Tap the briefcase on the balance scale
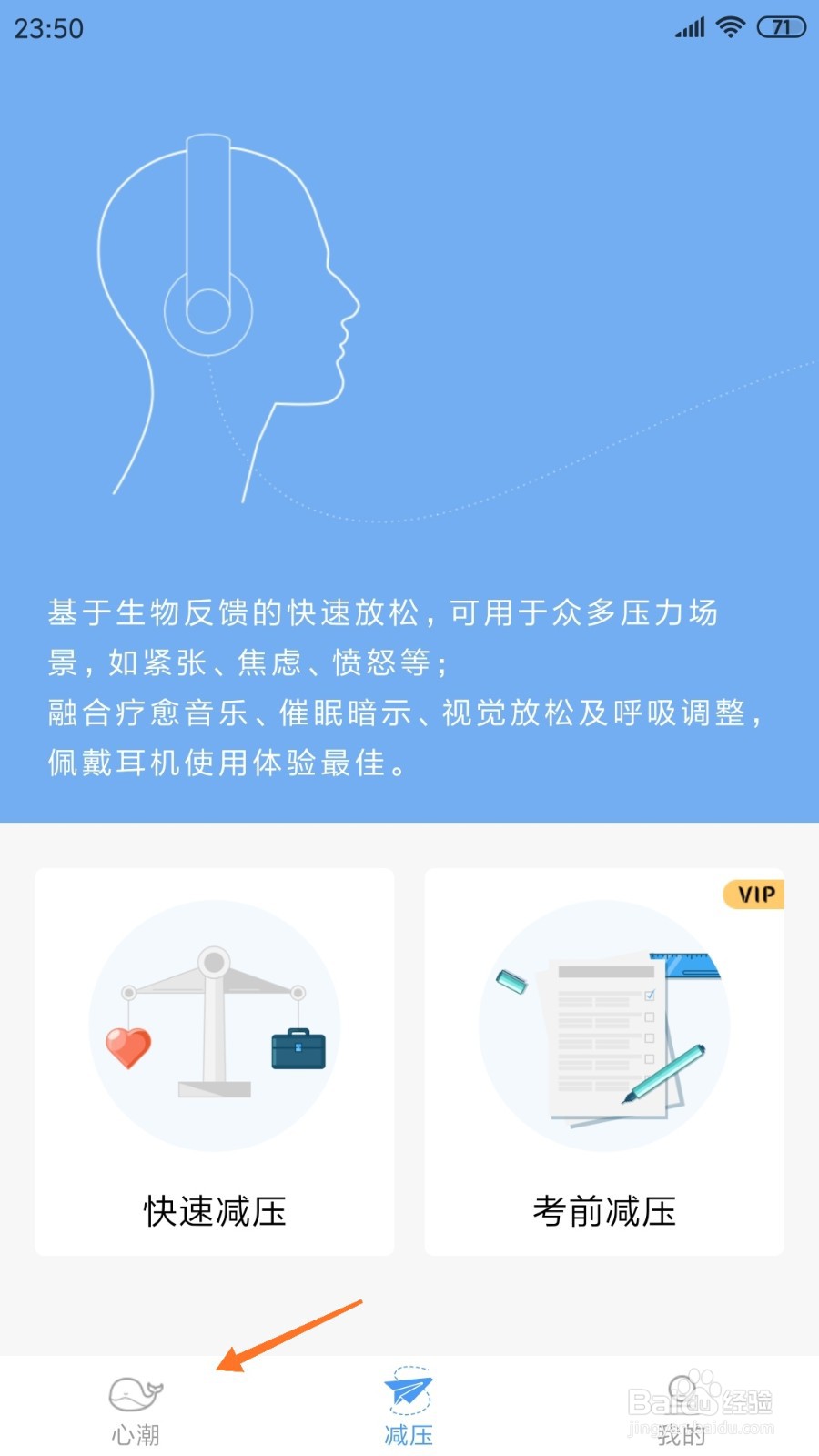This screenshot has width=819, height=1456. point(298,1049)
